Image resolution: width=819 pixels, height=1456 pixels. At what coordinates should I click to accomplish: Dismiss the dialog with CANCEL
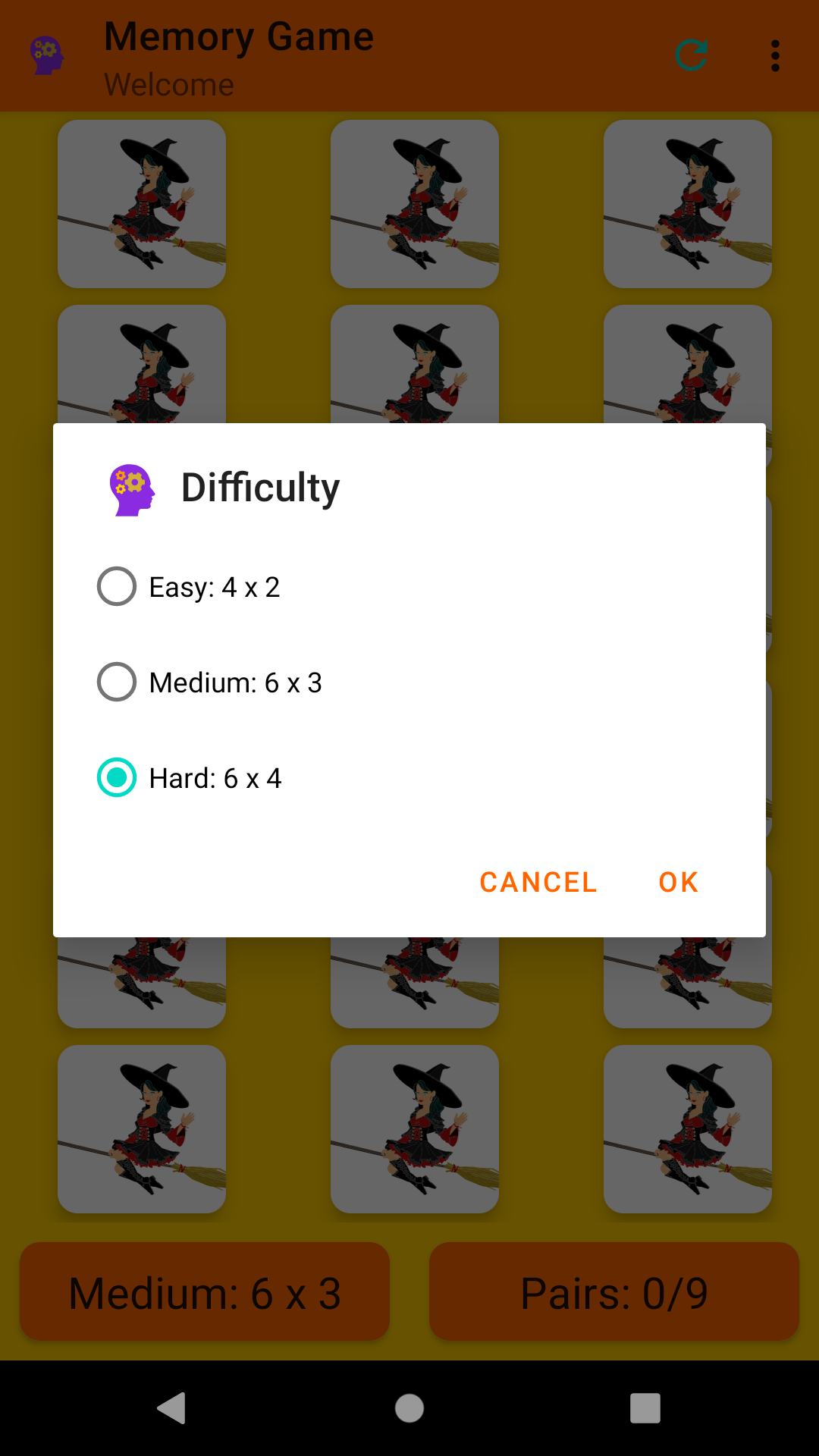[x=537, y=881]
